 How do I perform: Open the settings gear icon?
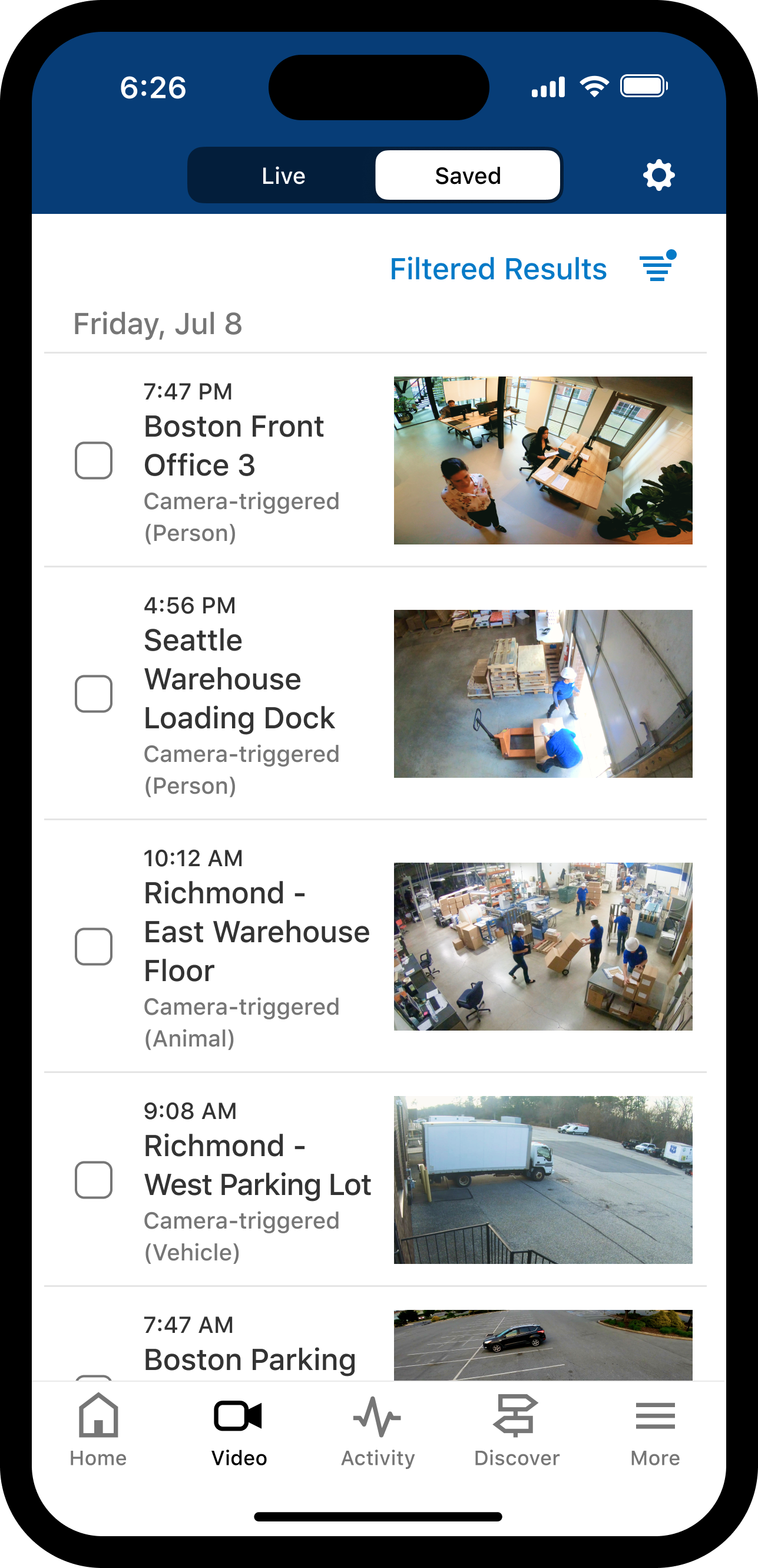click(x=658, y=176)
